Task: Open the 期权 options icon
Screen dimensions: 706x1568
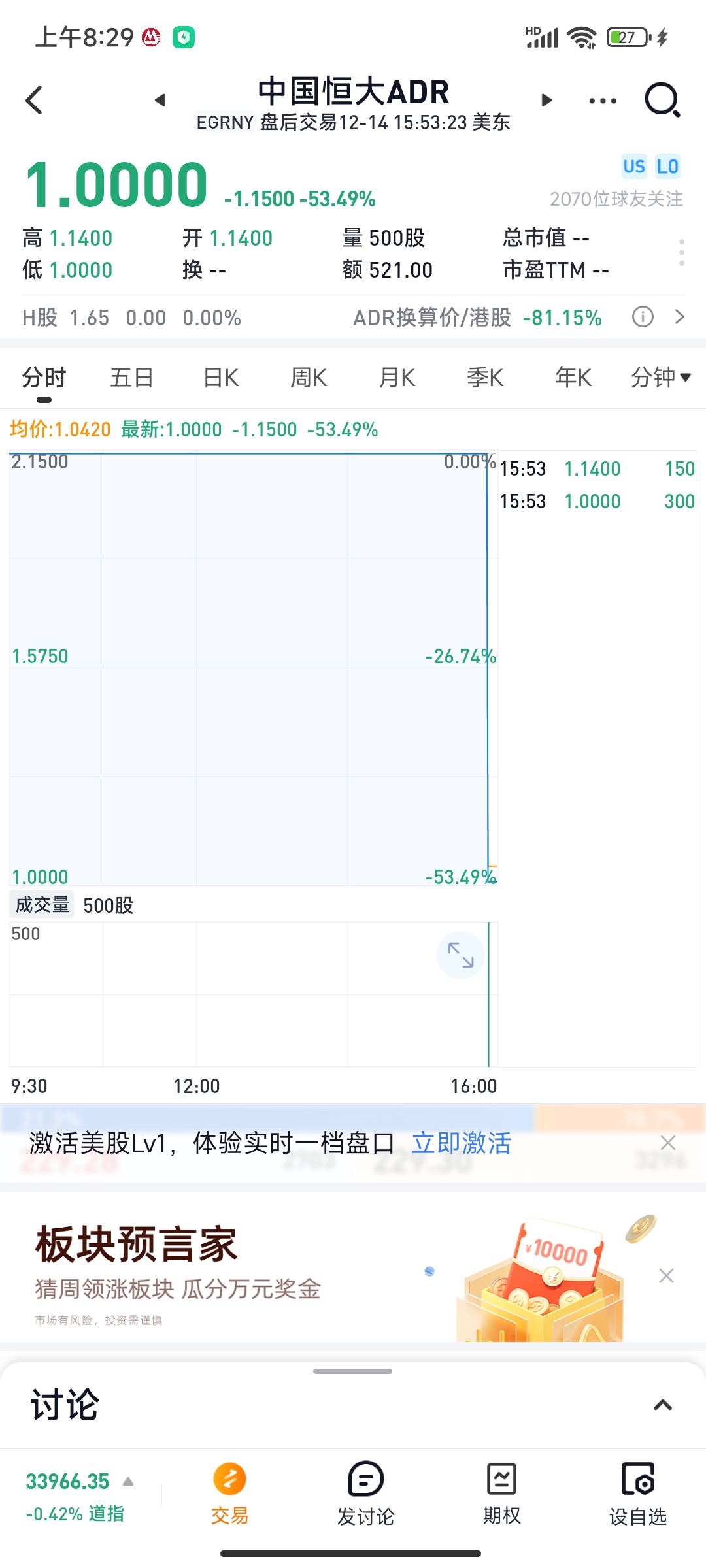Action: [x=501, y=1496]
